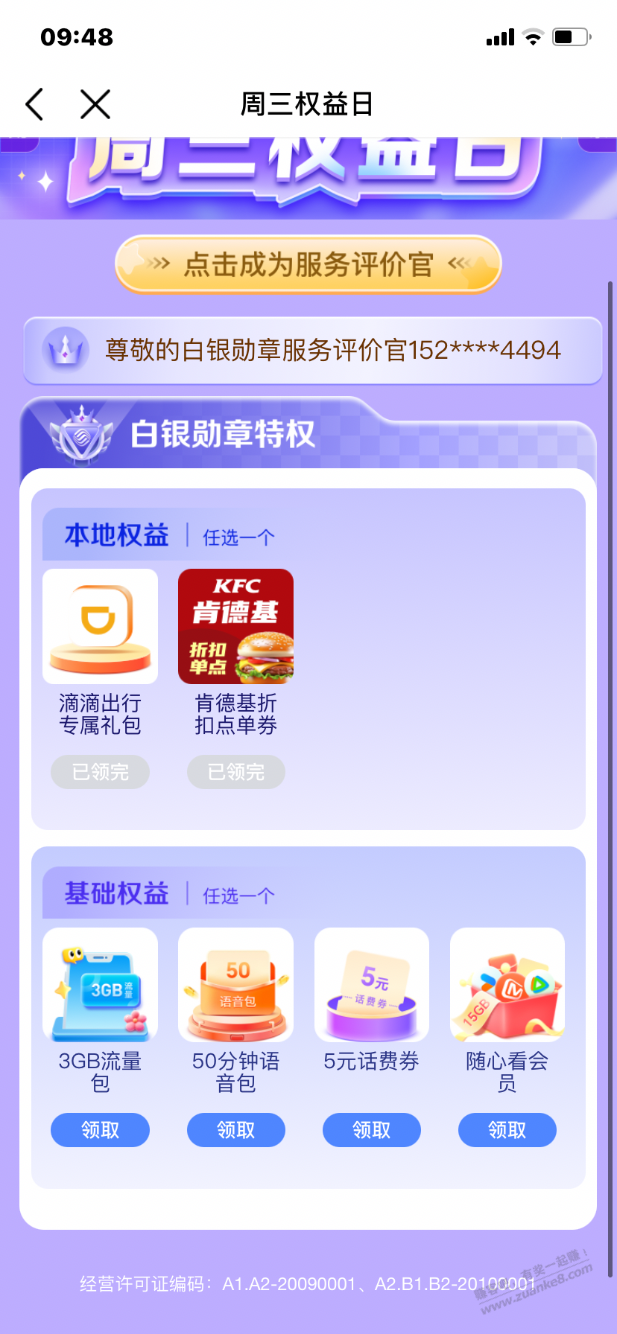Viewport: 617px width, 1334px height.
Task: Claim the 随心看会员 benefit
Action: click(x=507, y=1130)
